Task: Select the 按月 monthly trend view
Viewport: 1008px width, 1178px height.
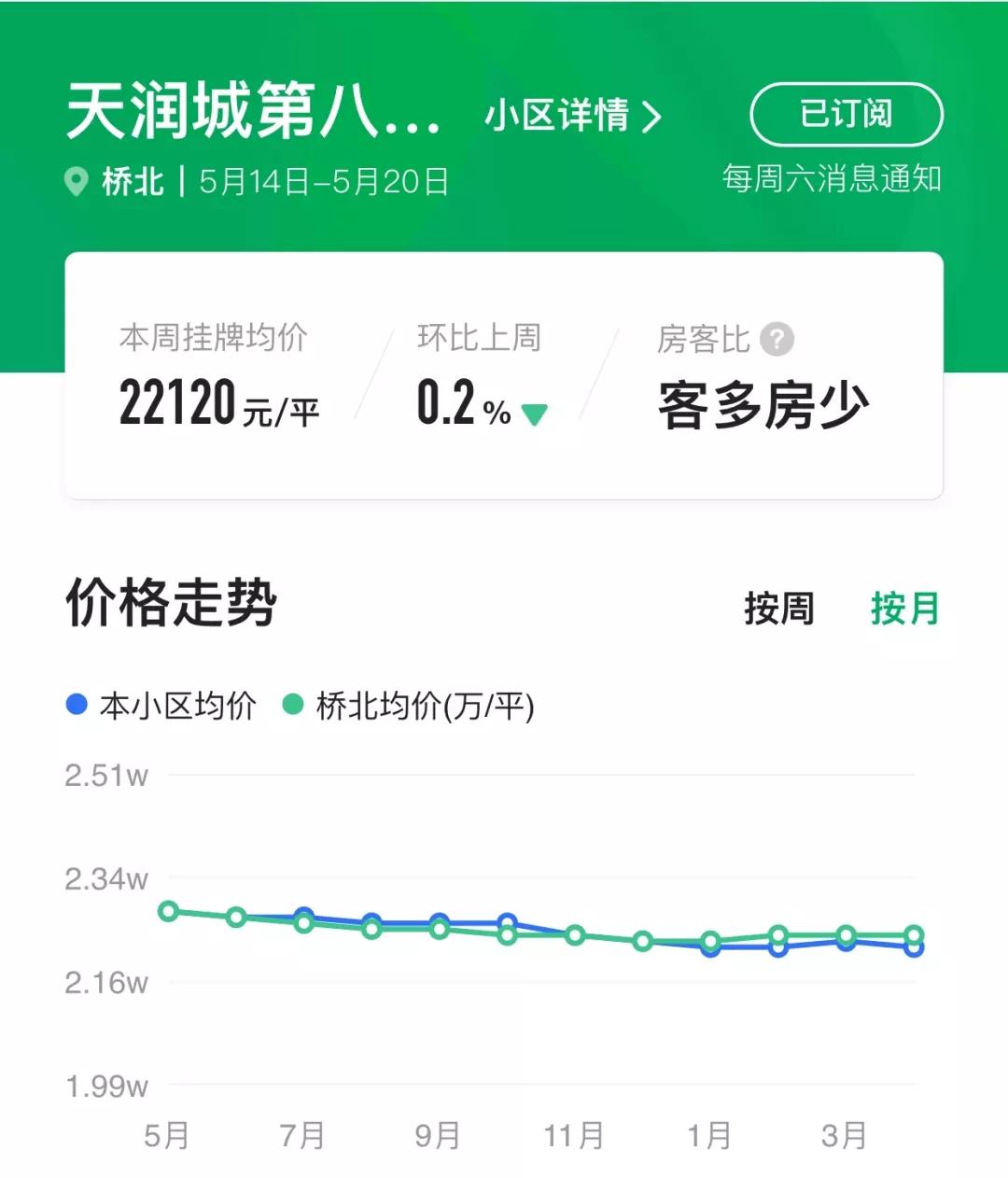Action: pyautogui.click(x=903, y=609)
